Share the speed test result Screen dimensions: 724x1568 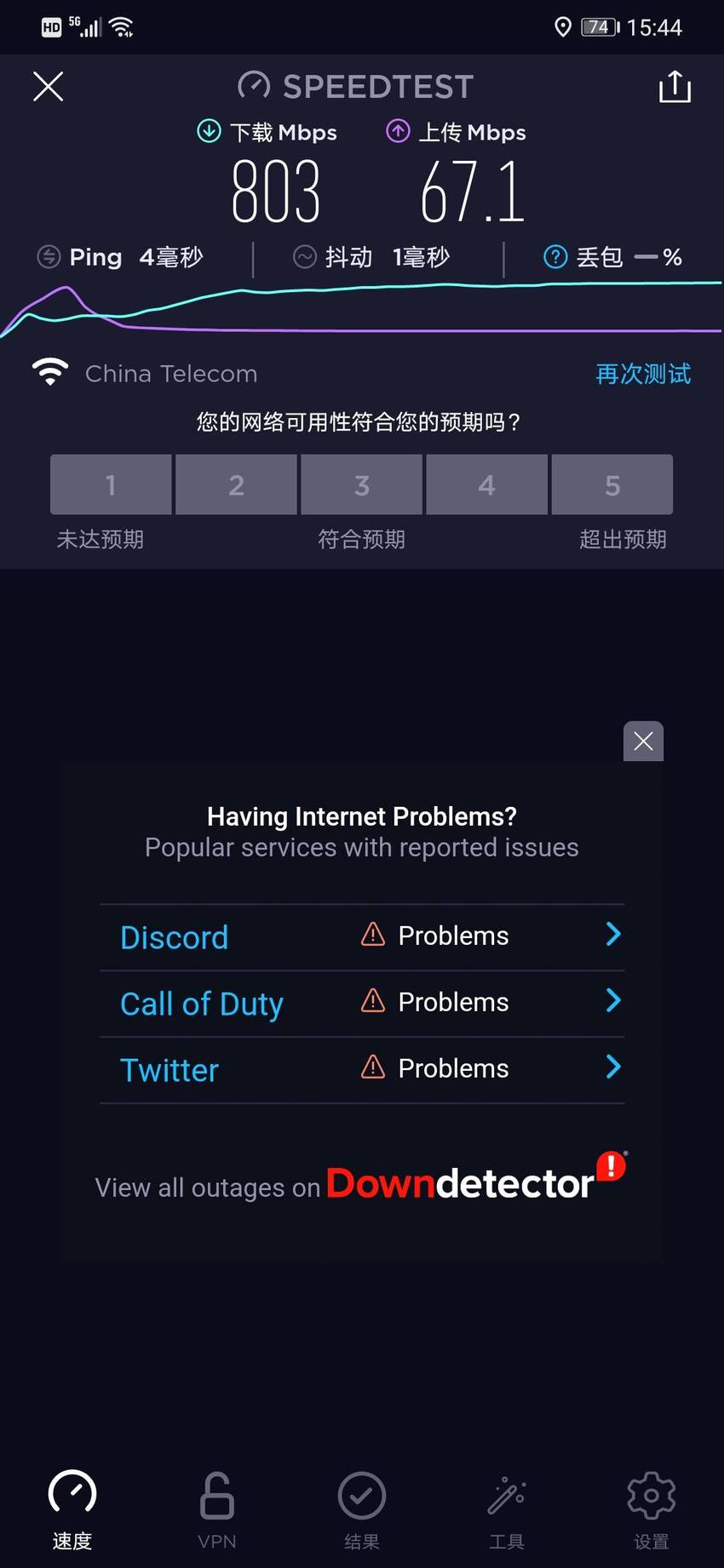click(x=675, y=86)
